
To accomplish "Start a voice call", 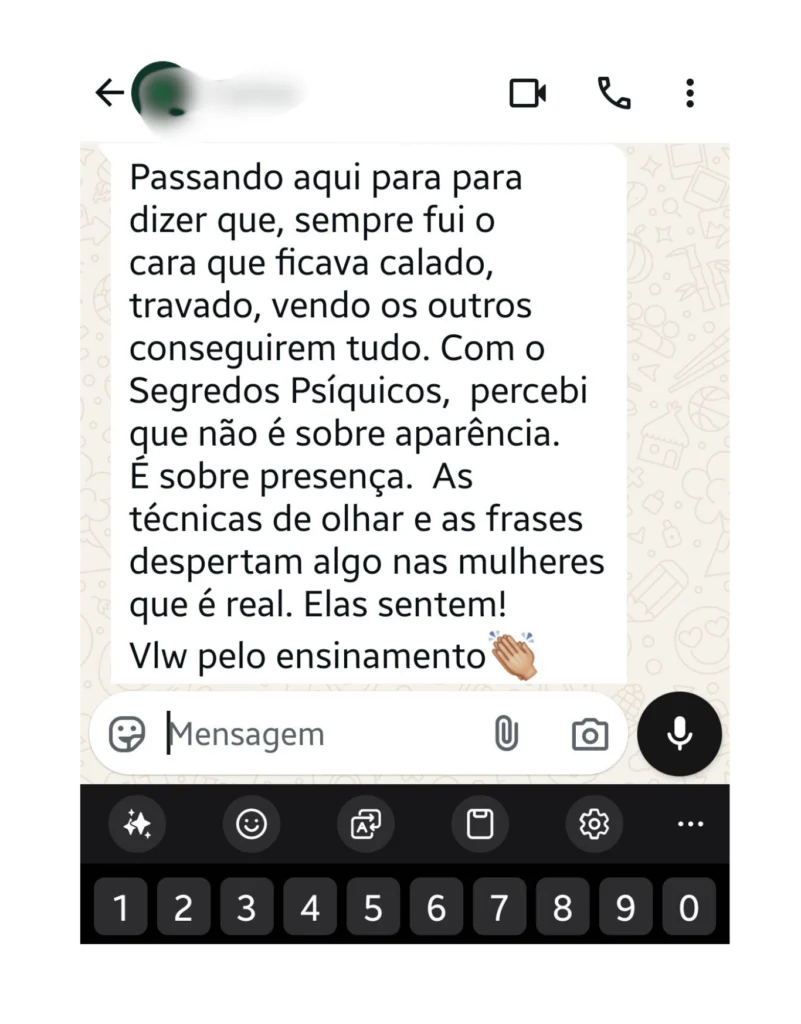I will tap(613, 93).
